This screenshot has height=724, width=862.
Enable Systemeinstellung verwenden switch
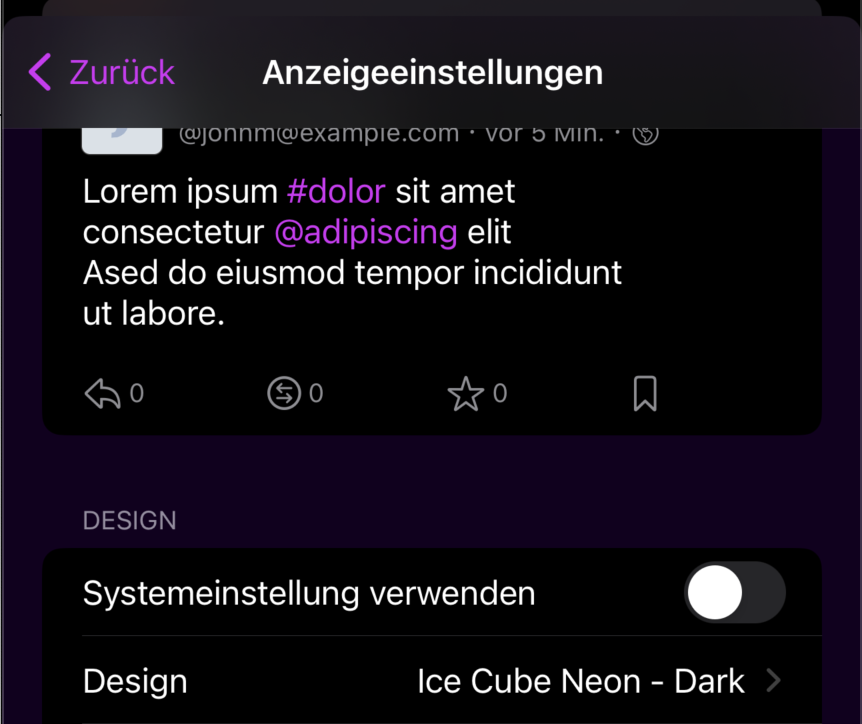[734, 593]
